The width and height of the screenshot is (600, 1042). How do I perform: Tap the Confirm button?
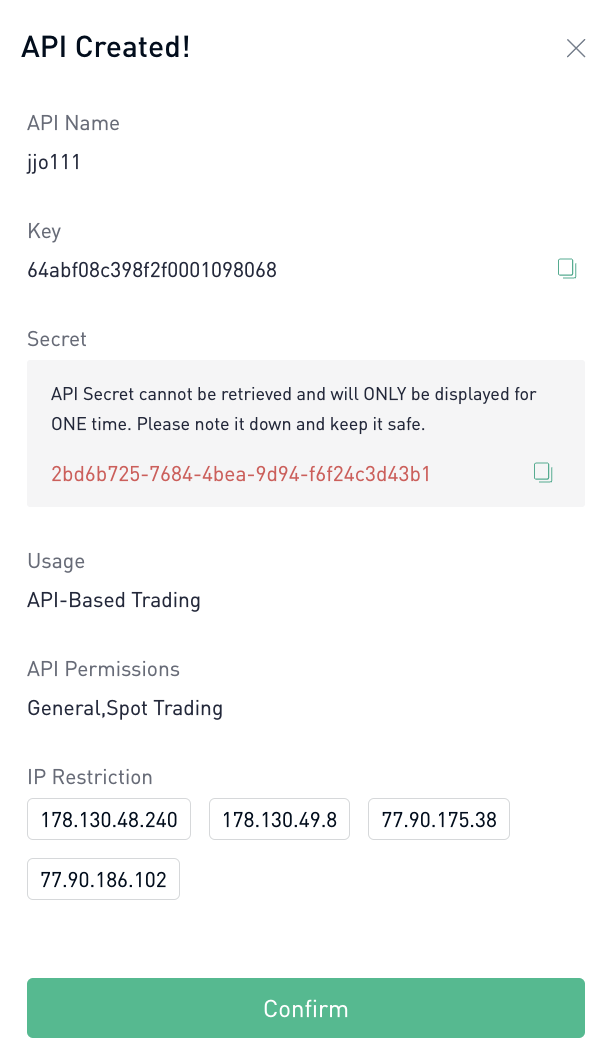click(306, 1007)
